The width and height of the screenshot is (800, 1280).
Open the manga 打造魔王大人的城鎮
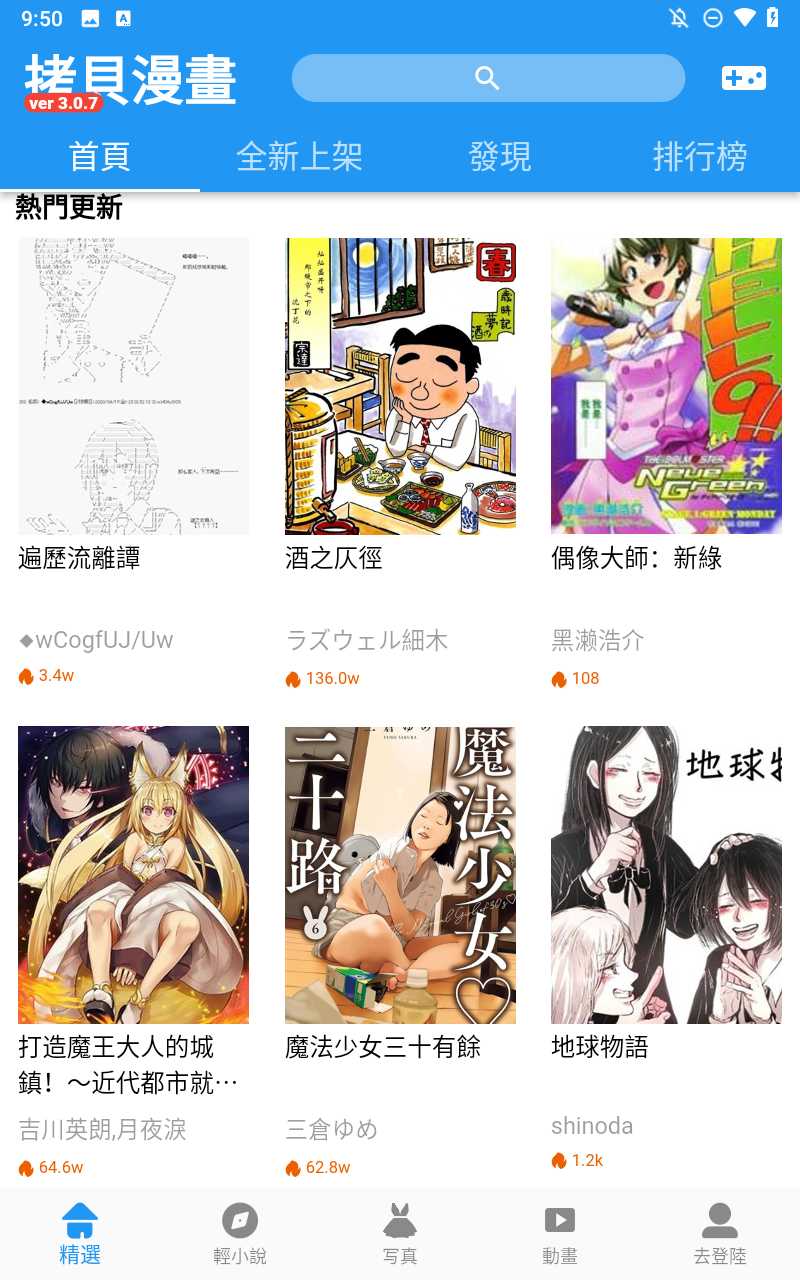click(133, 875)
